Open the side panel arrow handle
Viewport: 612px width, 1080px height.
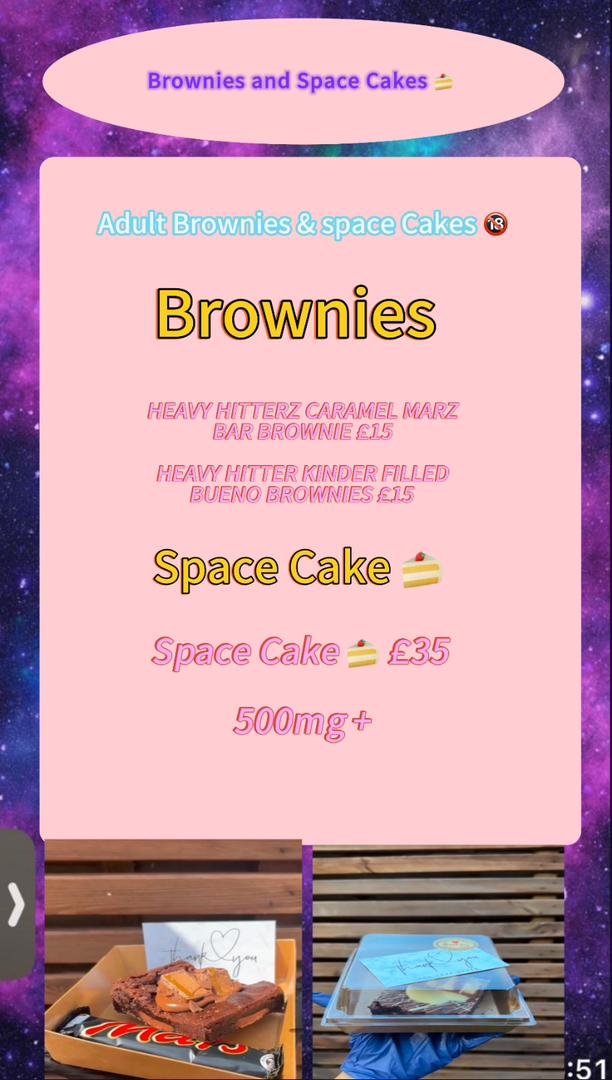pos(15,903)
